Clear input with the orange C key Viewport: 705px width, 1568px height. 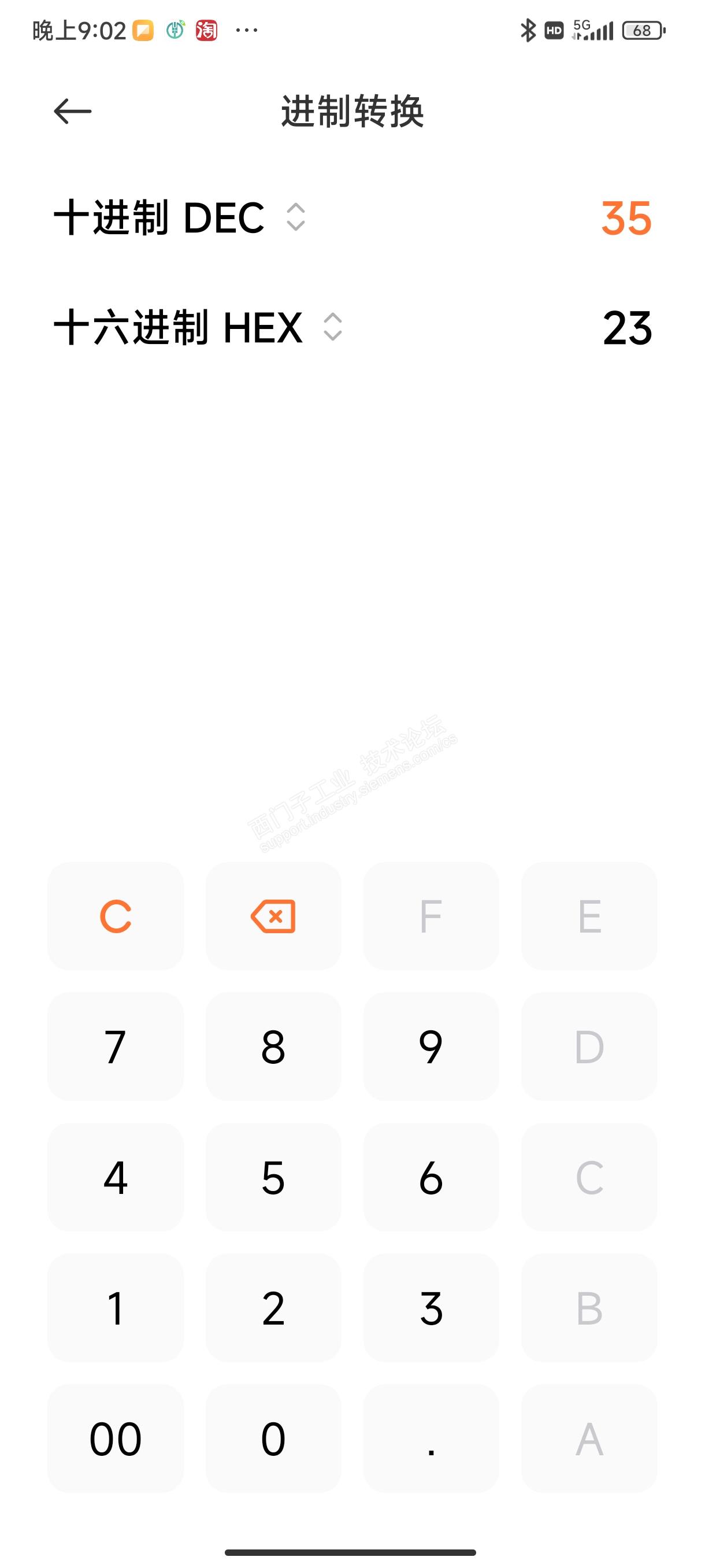point(116,916)
